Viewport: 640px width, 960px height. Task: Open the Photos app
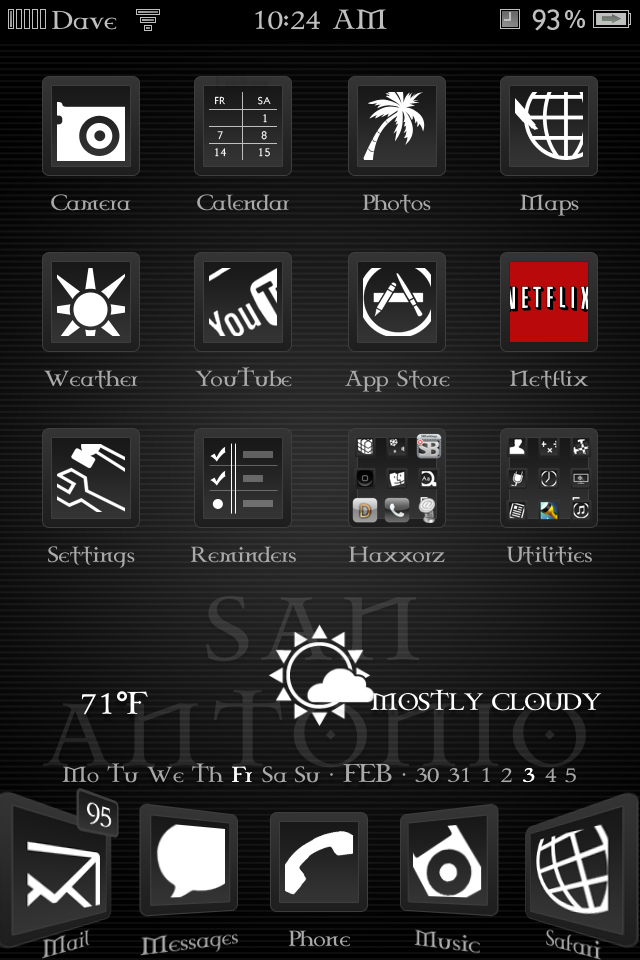[396, 126]
